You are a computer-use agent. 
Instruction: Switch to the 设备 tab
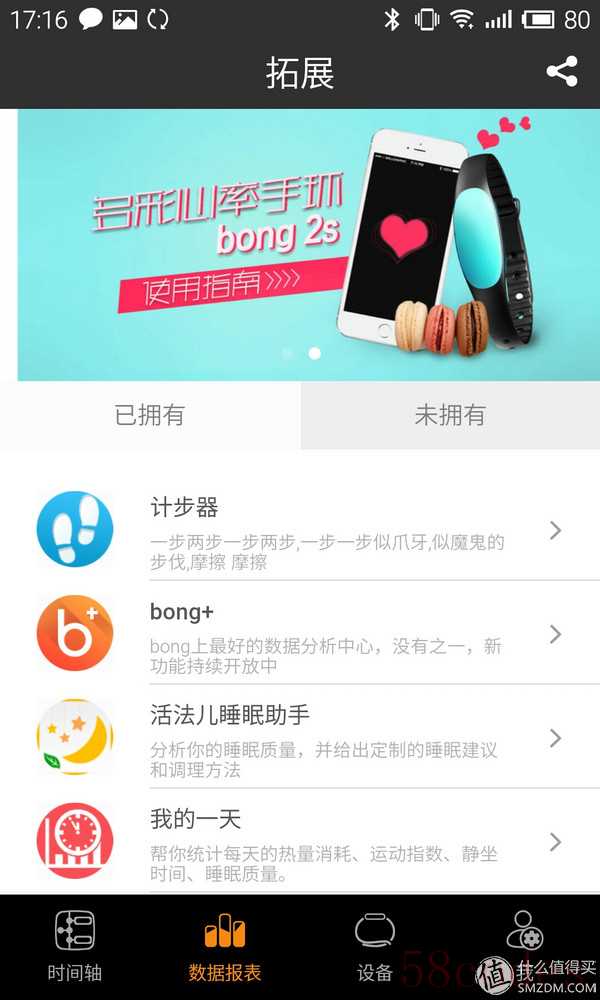(x=375, y=946)
